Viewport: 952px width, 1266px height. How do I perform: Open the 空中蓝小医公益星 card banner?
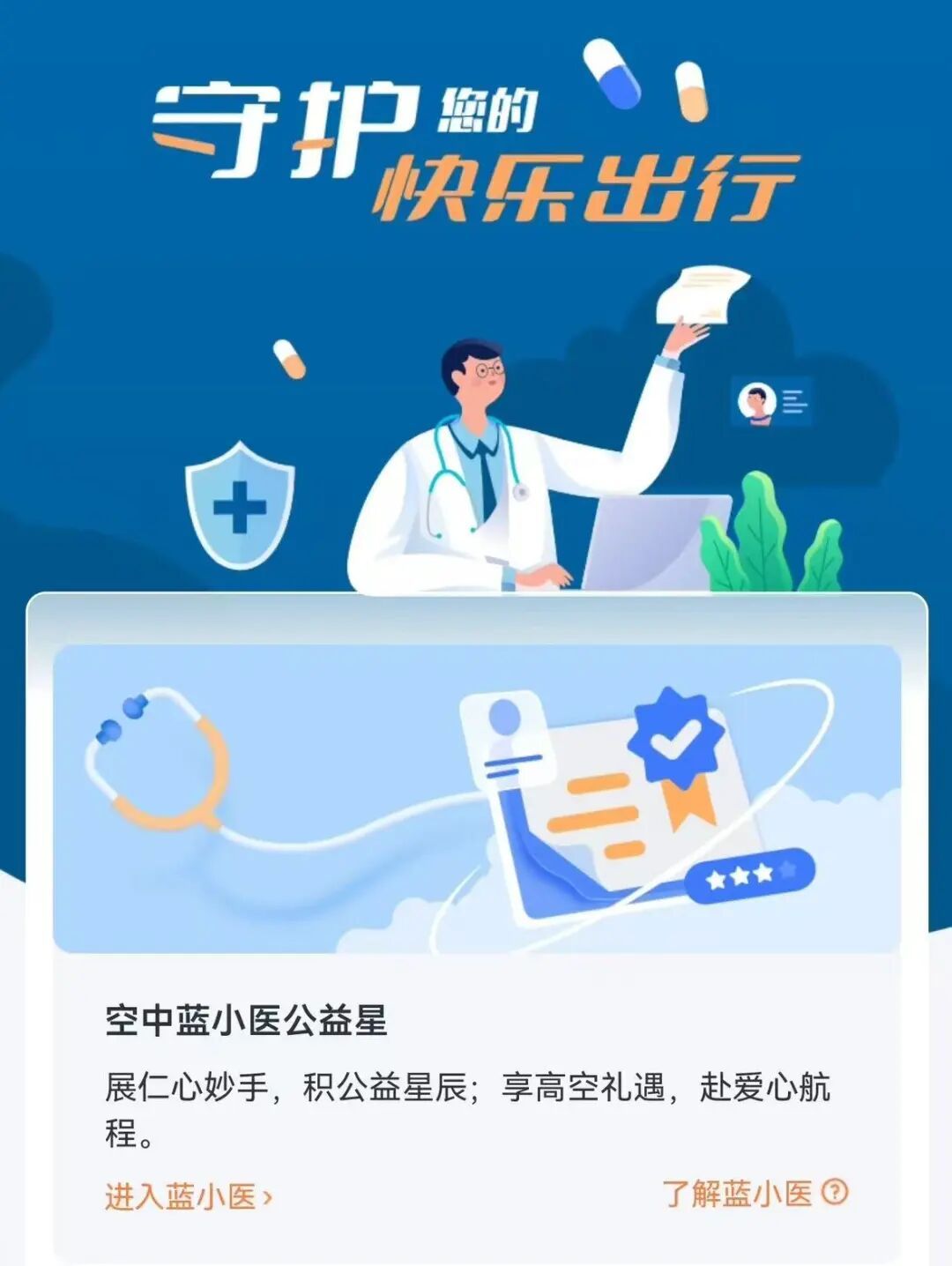point(476,798)
